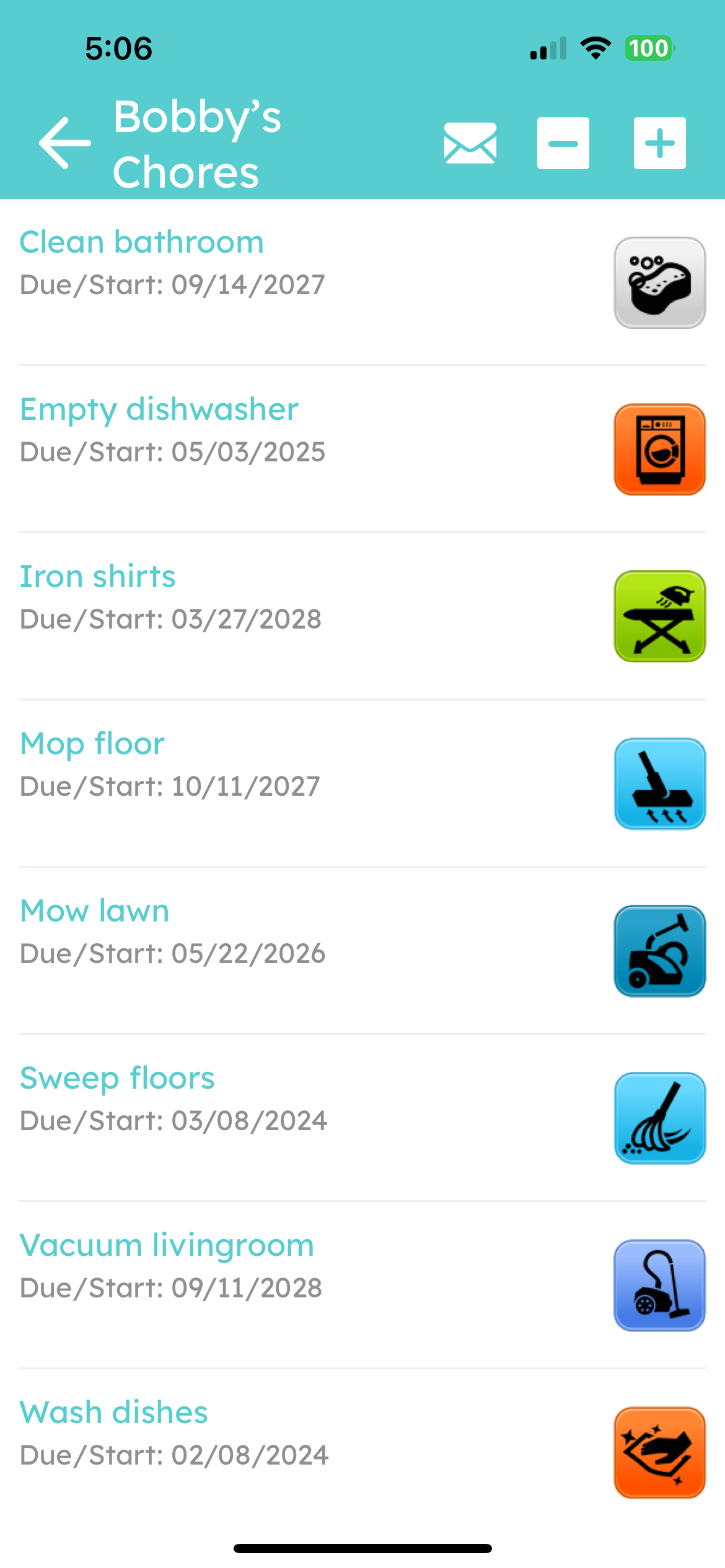Screen dimensions: 725x1568
Task: Add a new chore with the plus button
Action: coord(659,143)
